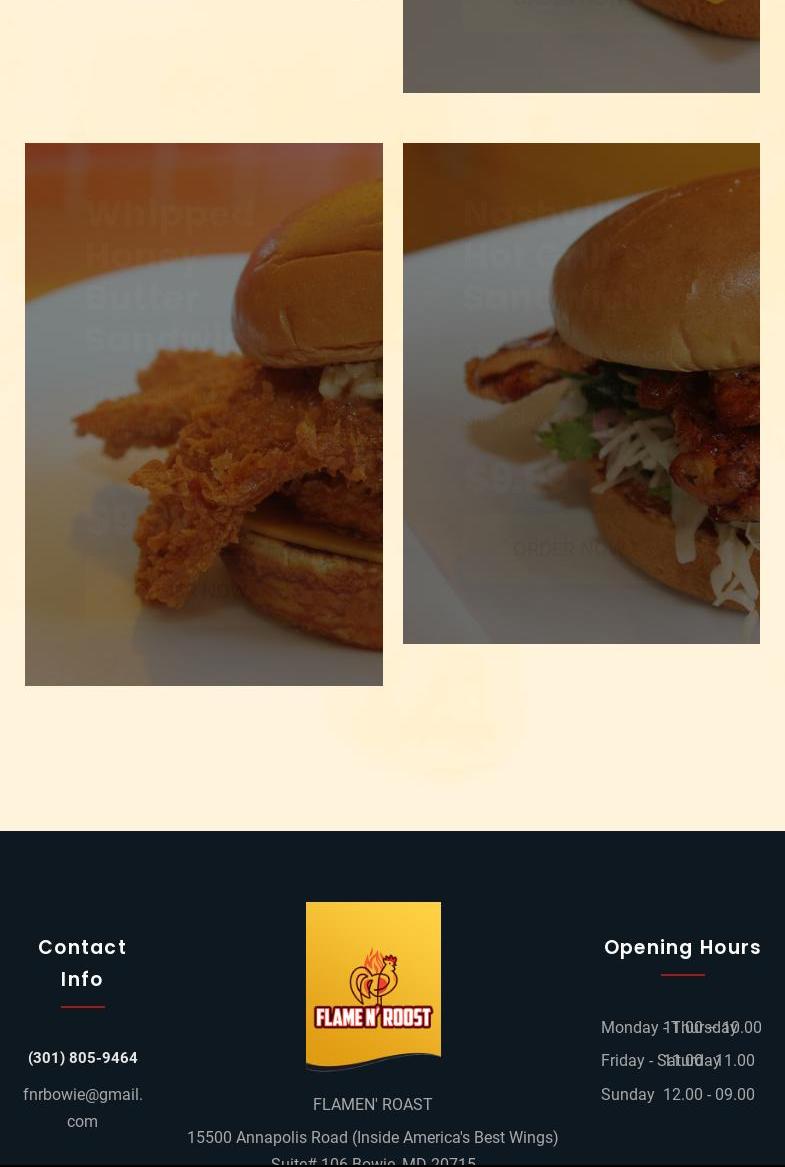Call the phone number (301) 805-9464
The height and width of the screenshot is (1167, 785).
coord(83,1058)
